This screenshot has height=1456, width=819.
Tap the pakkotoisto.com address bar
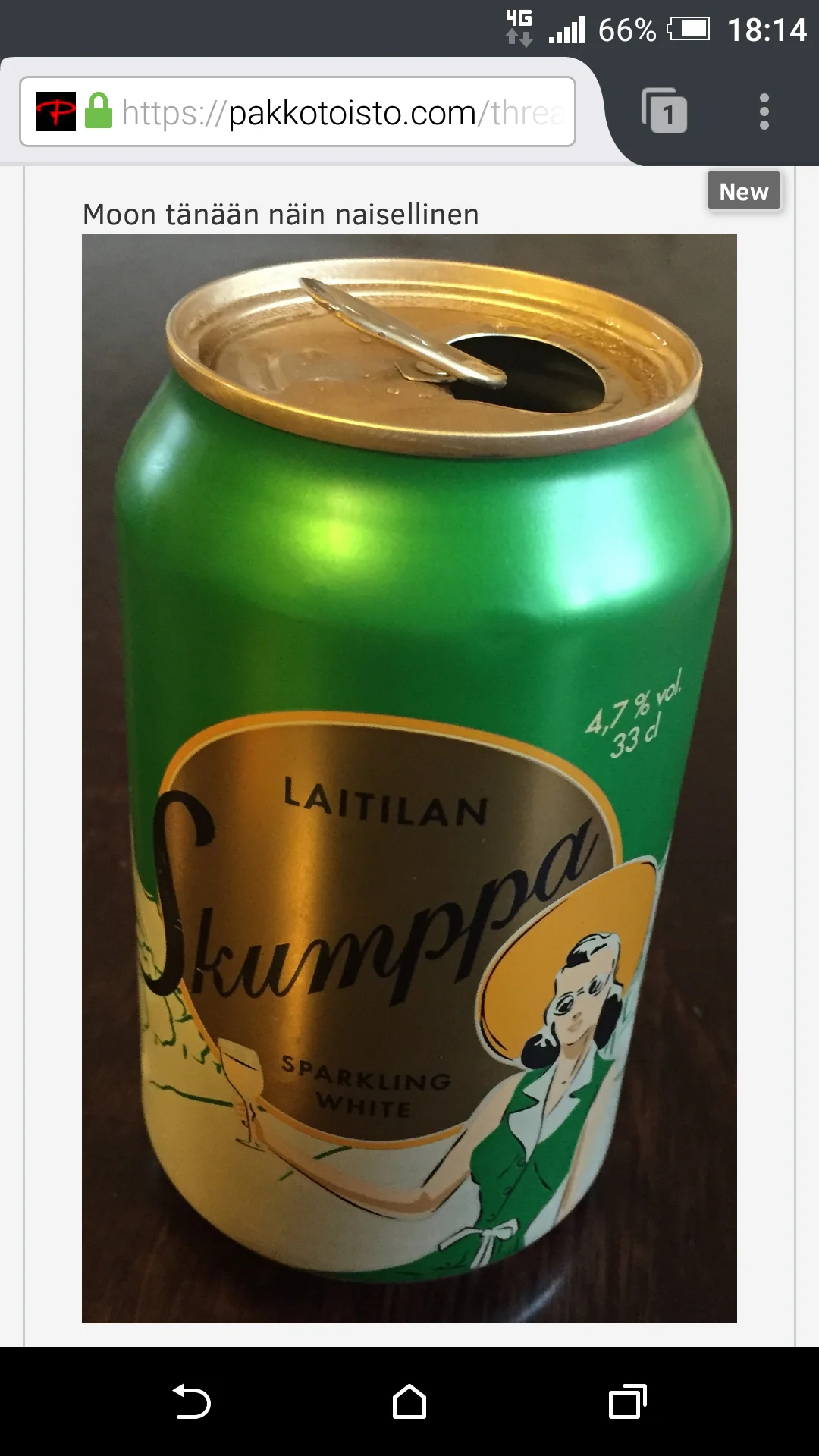[341, 112]
